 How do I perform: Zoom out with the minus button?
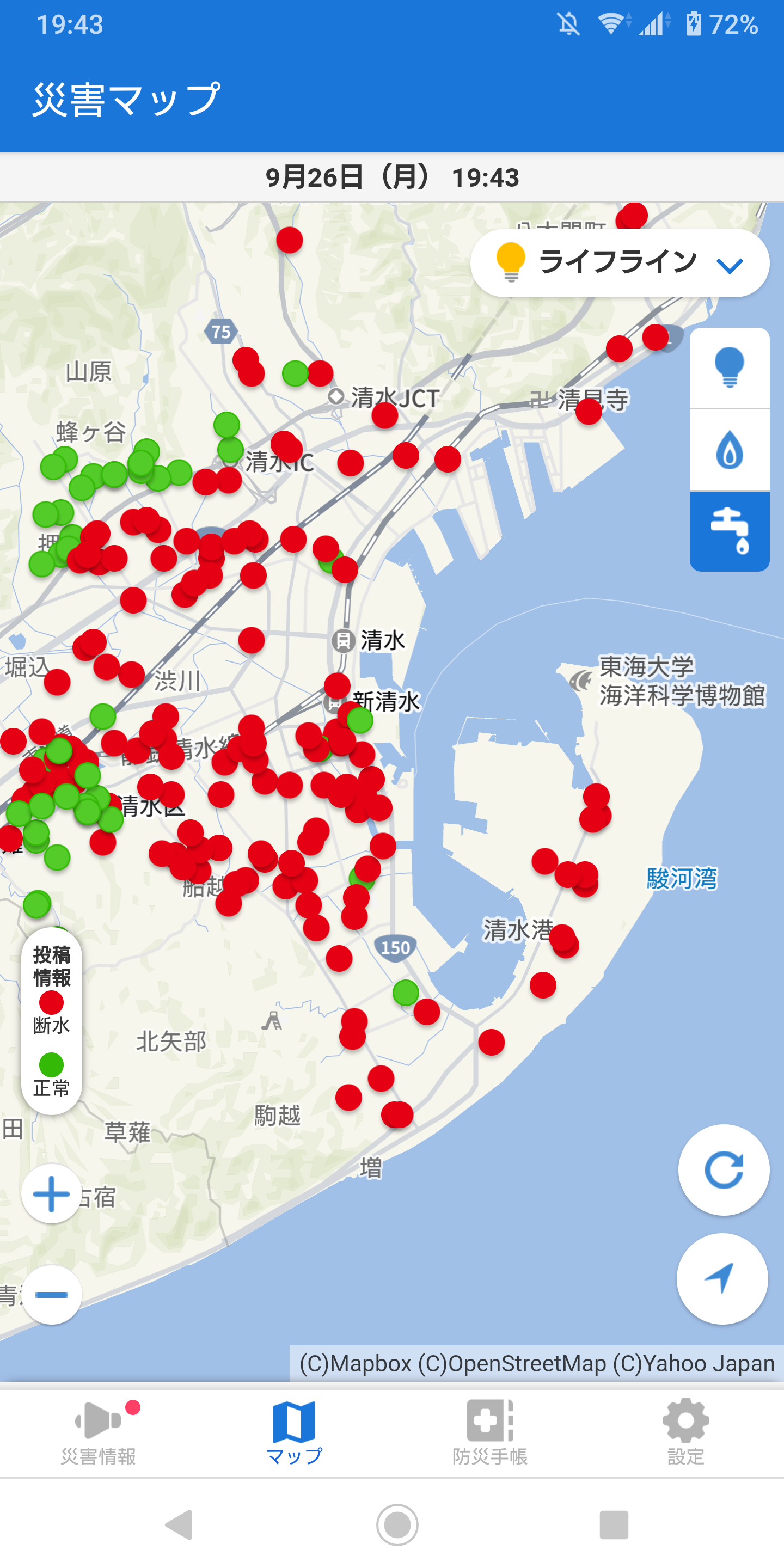click(x=52, y=1294)
